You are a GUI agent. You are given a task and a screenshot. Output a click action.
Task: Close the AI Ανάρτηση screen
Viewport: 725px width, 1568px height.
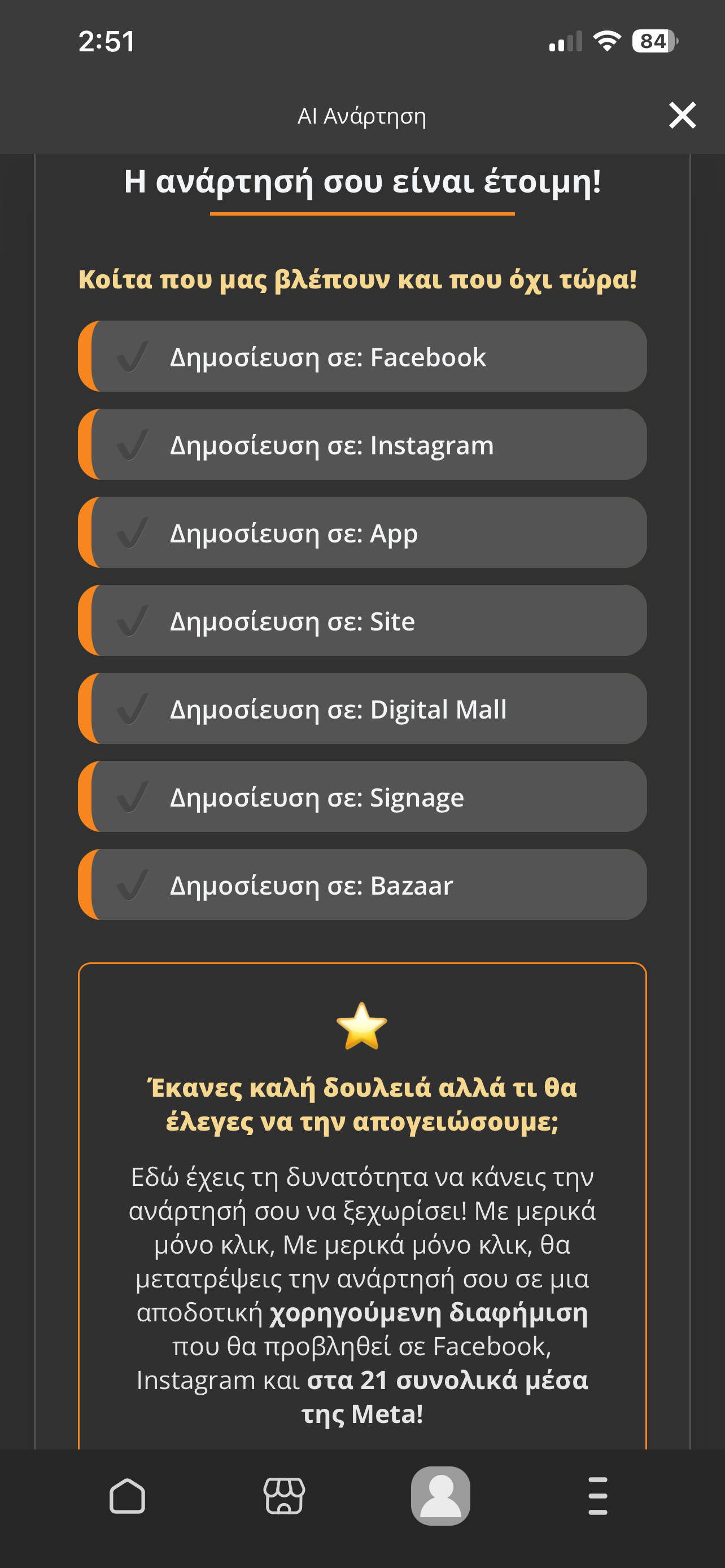tap(681, 116)
